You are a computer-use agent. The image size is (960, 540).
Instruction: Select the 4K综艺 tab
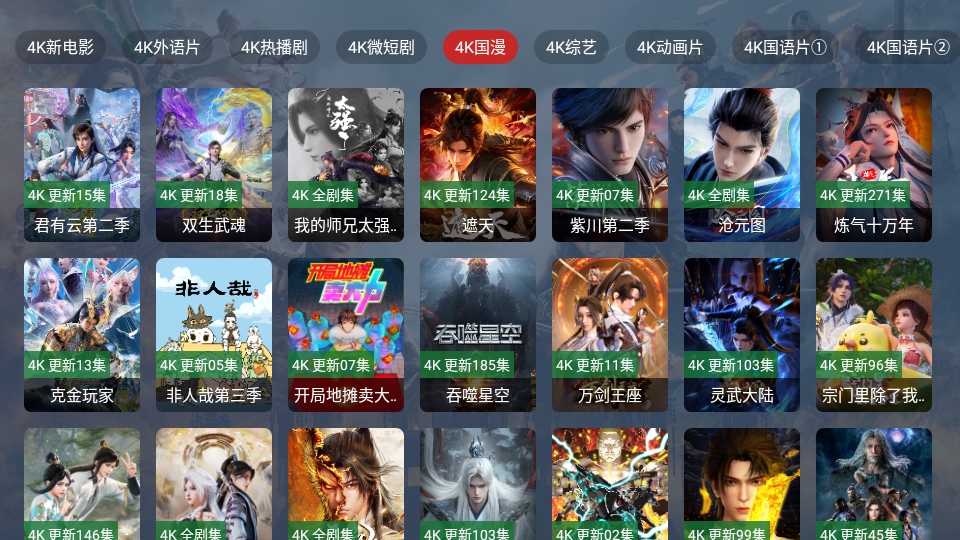pos(571,47)
